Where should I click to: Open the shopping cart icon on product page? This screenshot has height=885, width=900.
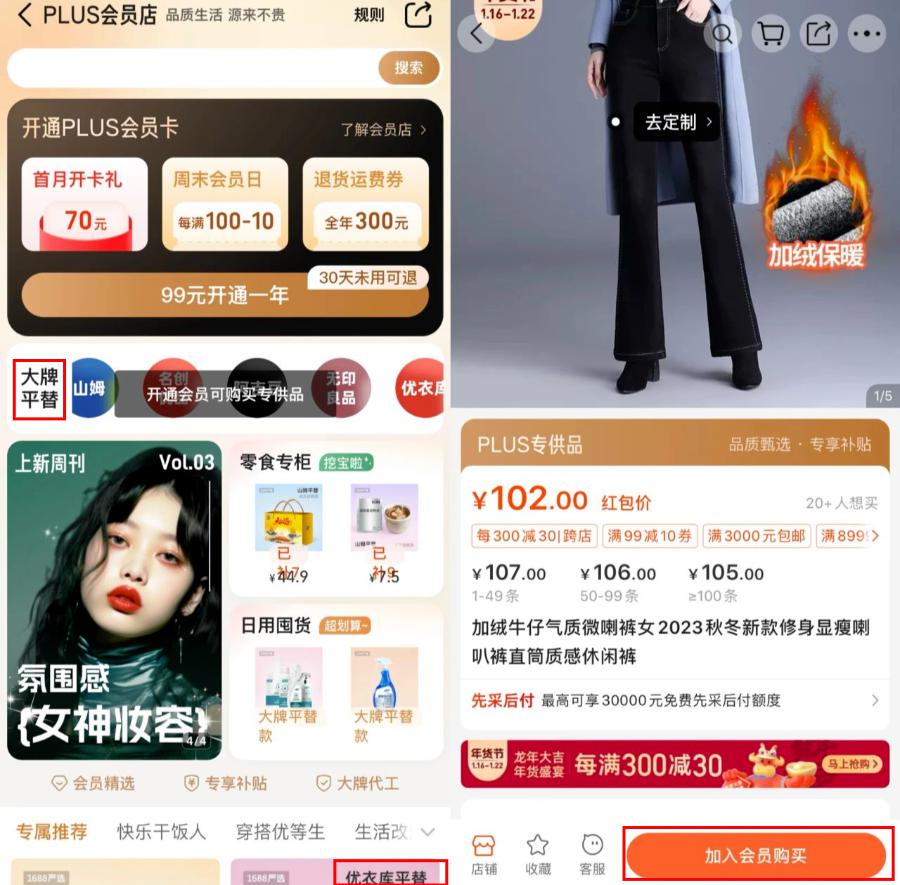pyautogui.click(x=771, y=34)
